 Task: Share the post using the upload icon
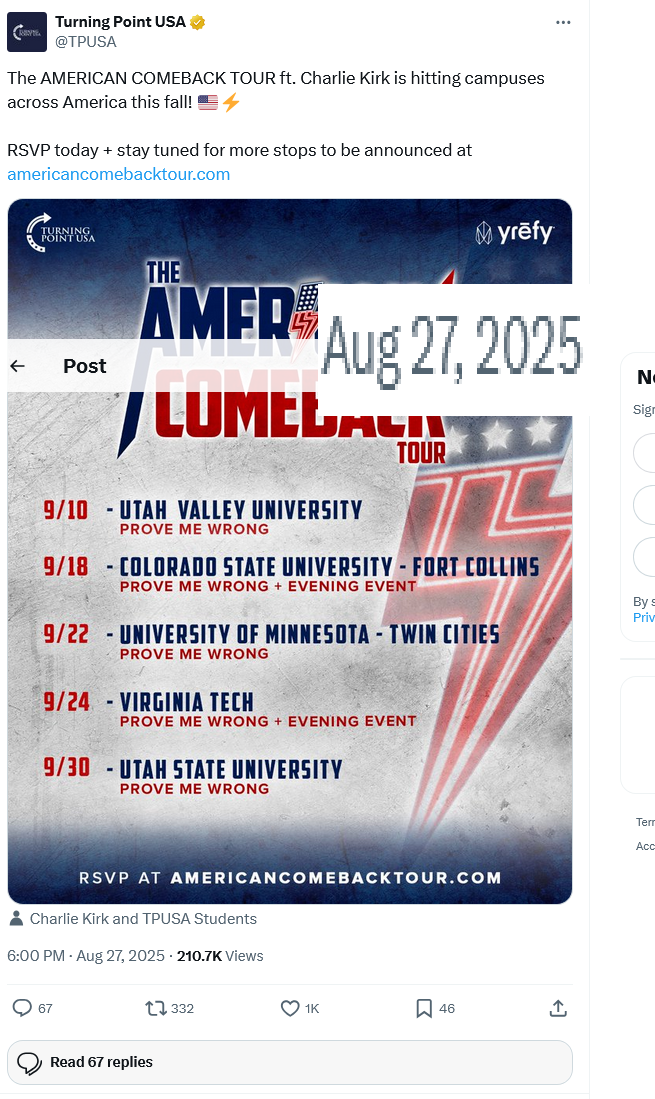pyautogui.click(x=558, y=1008)
